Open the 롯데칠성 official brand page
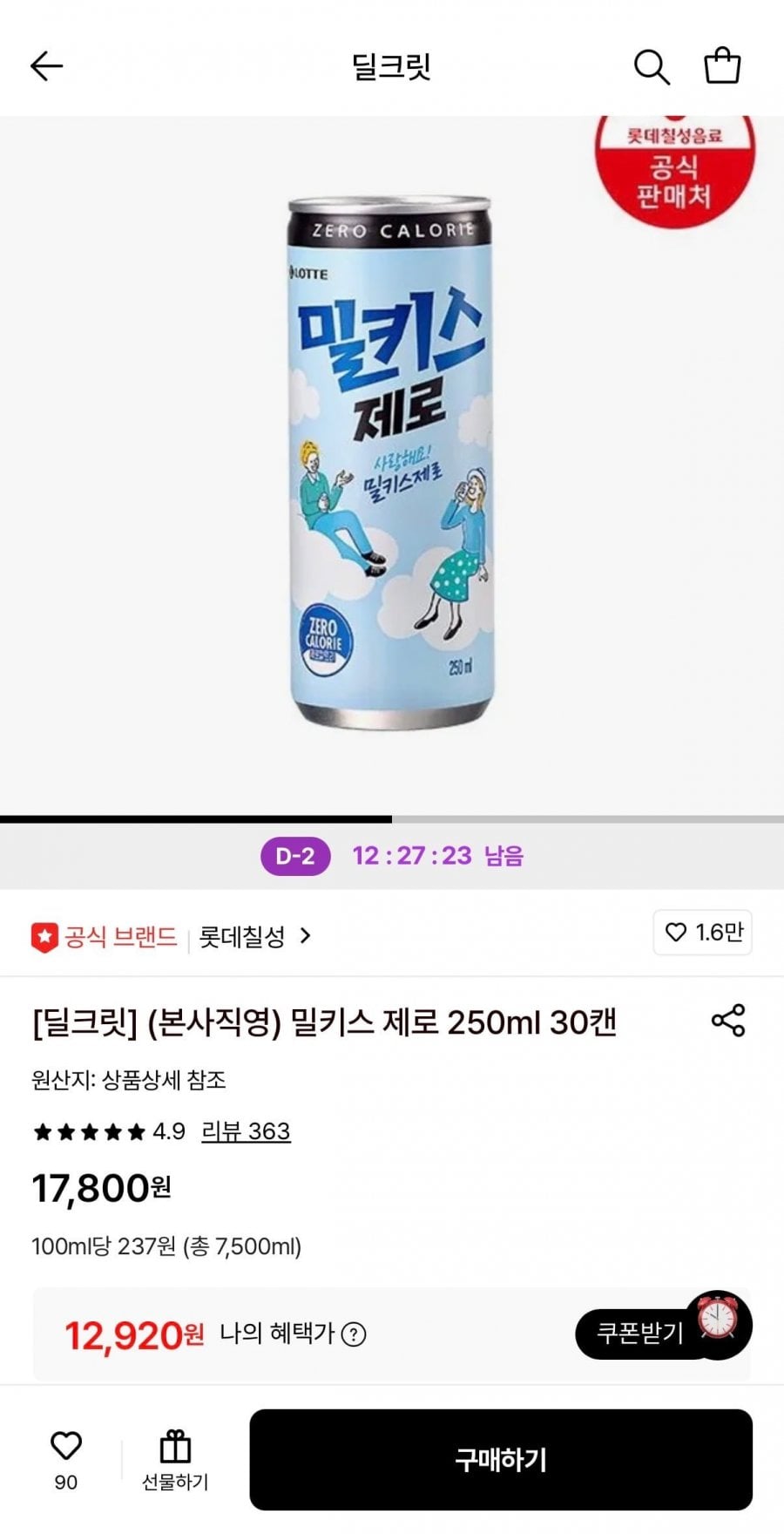The width and height of the screenshot is (784, 1534). pos(253,937)
